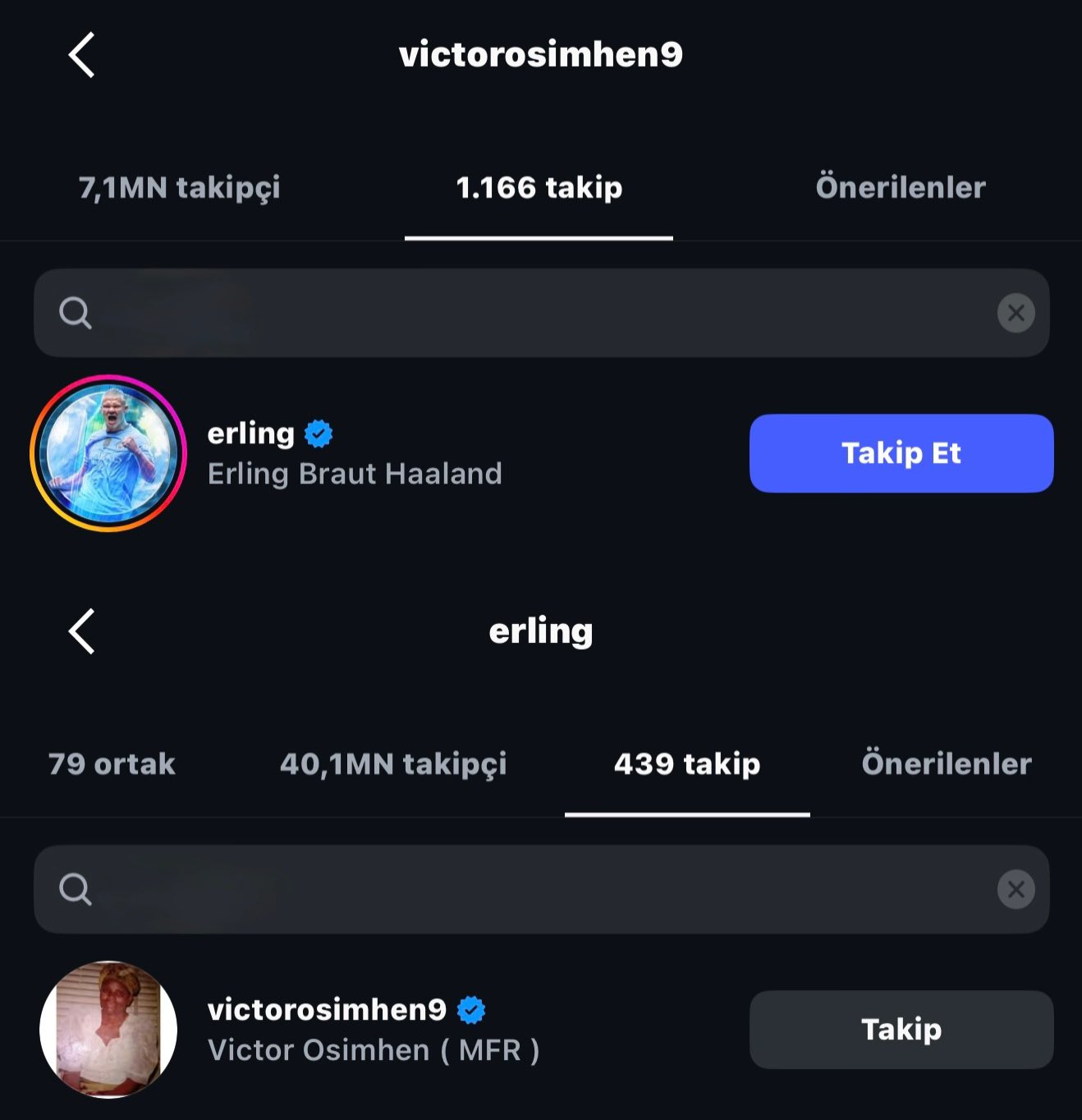The width and height of the screenshot is (1082, 1120).
Task: Select the 1.166 takip tab
Action: pos(539,188)
